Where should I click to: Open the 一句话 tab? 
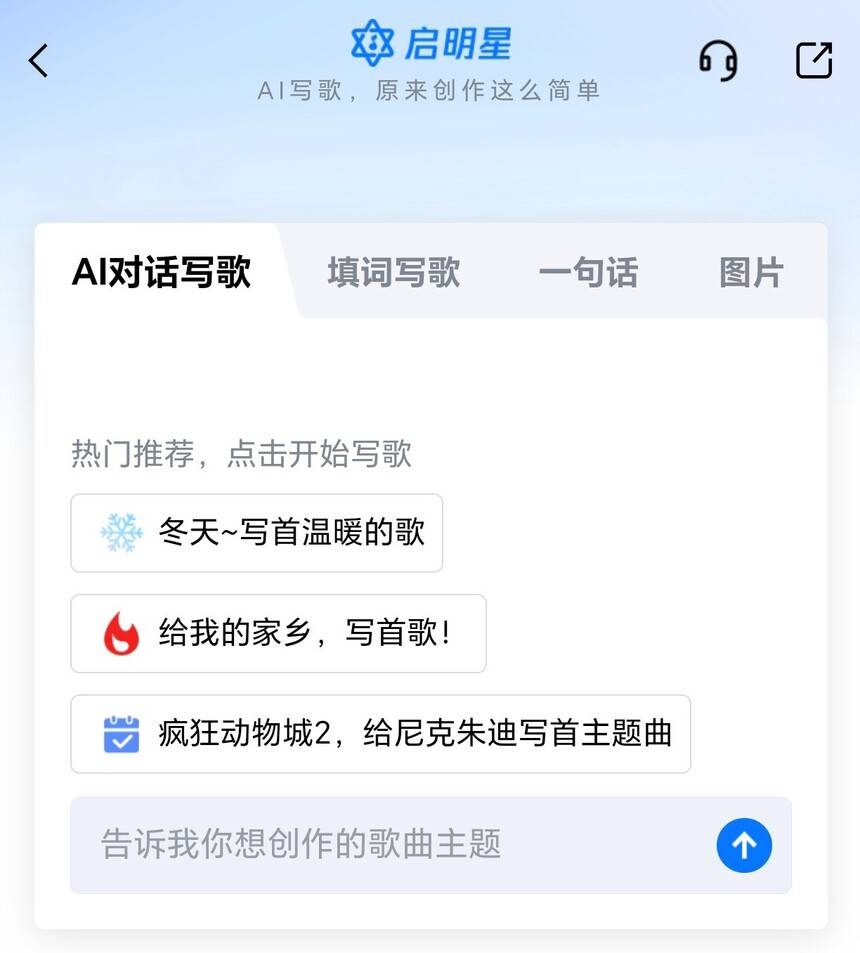tap(590, 273)
